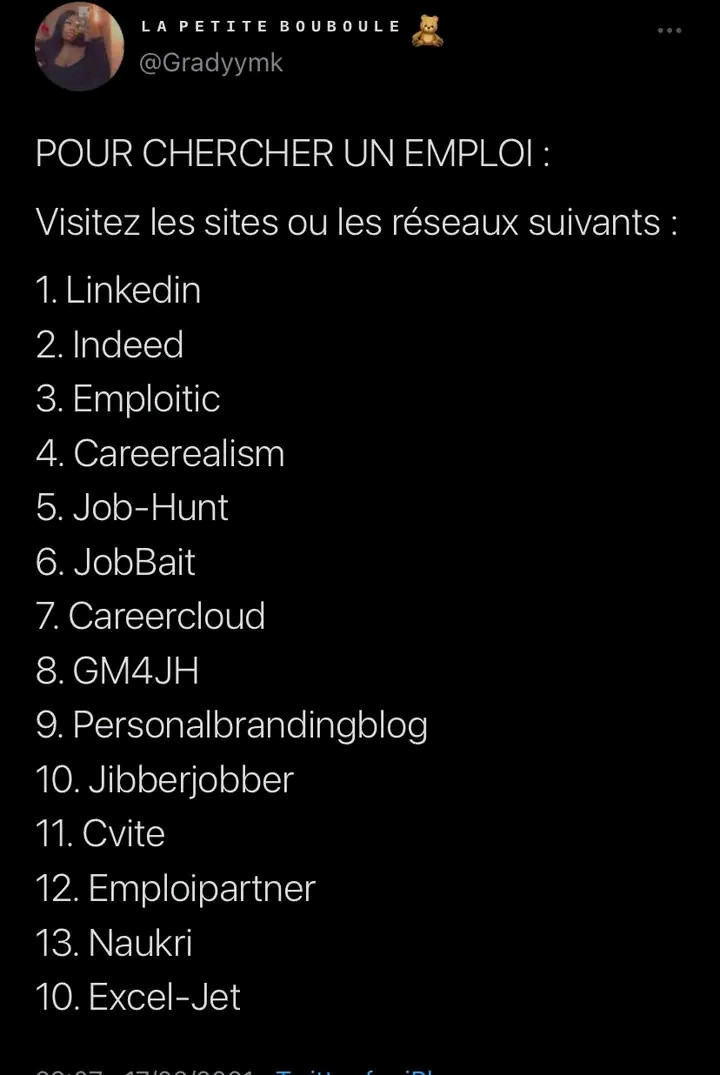Image resolution: width=720 pixels, height=1075 pixels.
Task: Open La Petite Bouboule's profile picture
Action: click(79, 46)
